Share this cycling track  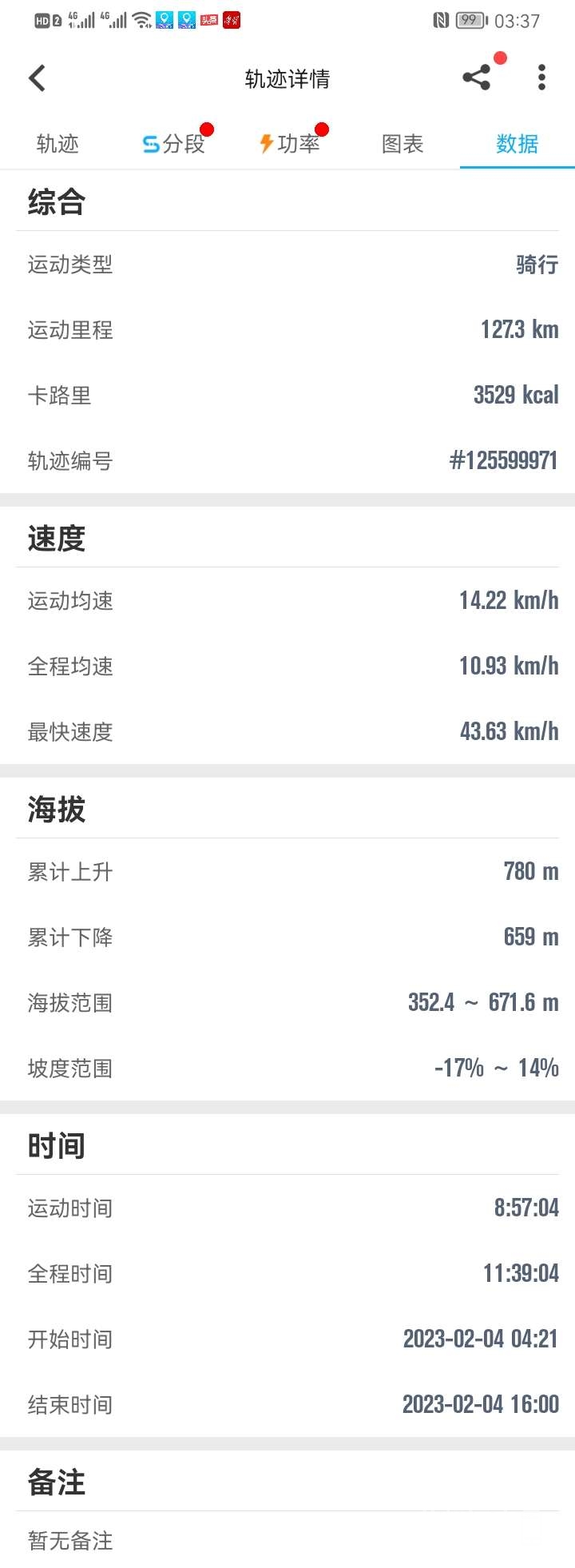coord(476,78)
